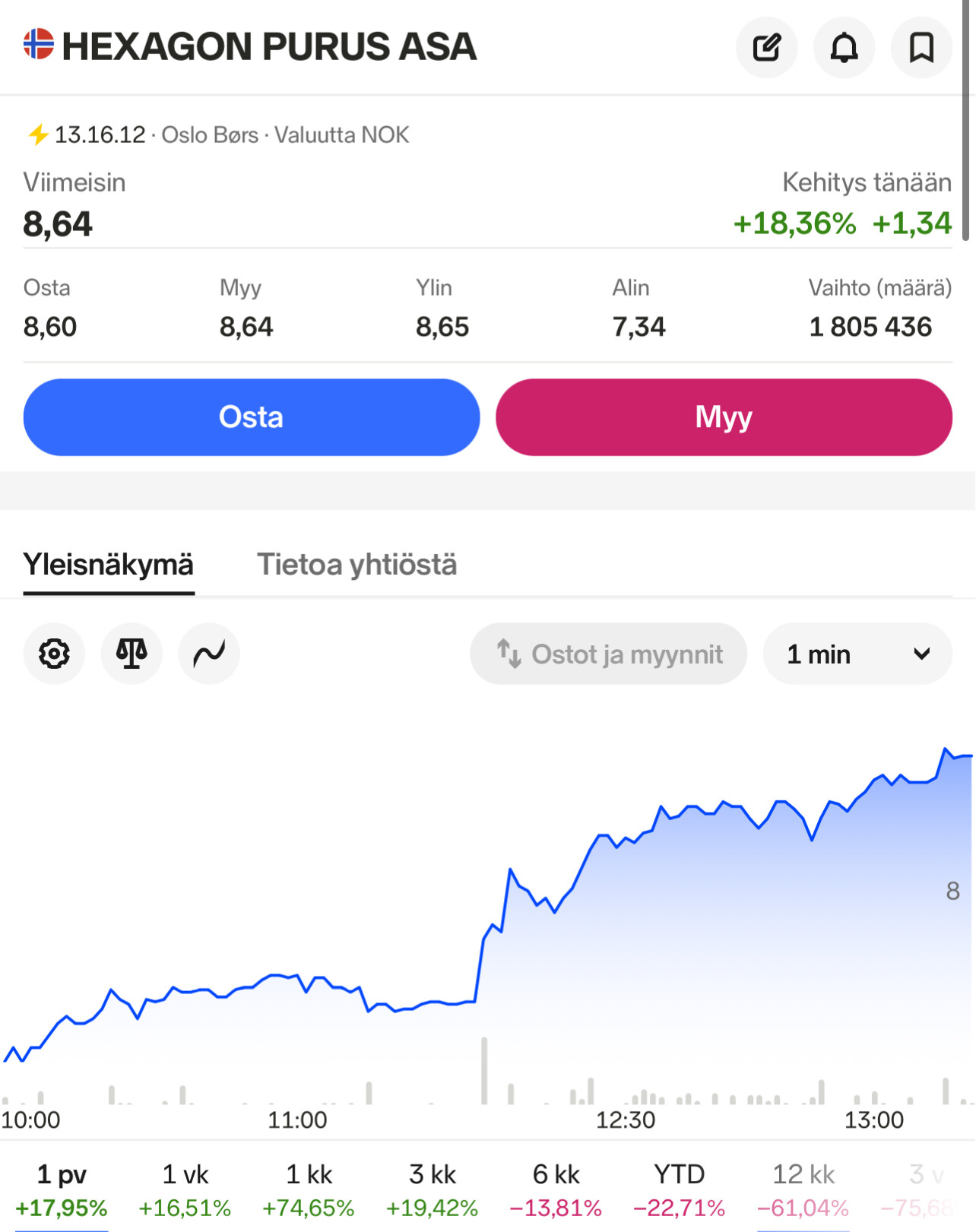Switch to the Tietoa yhtiöstä tab

pyautogui.click(x=356, y=565)
